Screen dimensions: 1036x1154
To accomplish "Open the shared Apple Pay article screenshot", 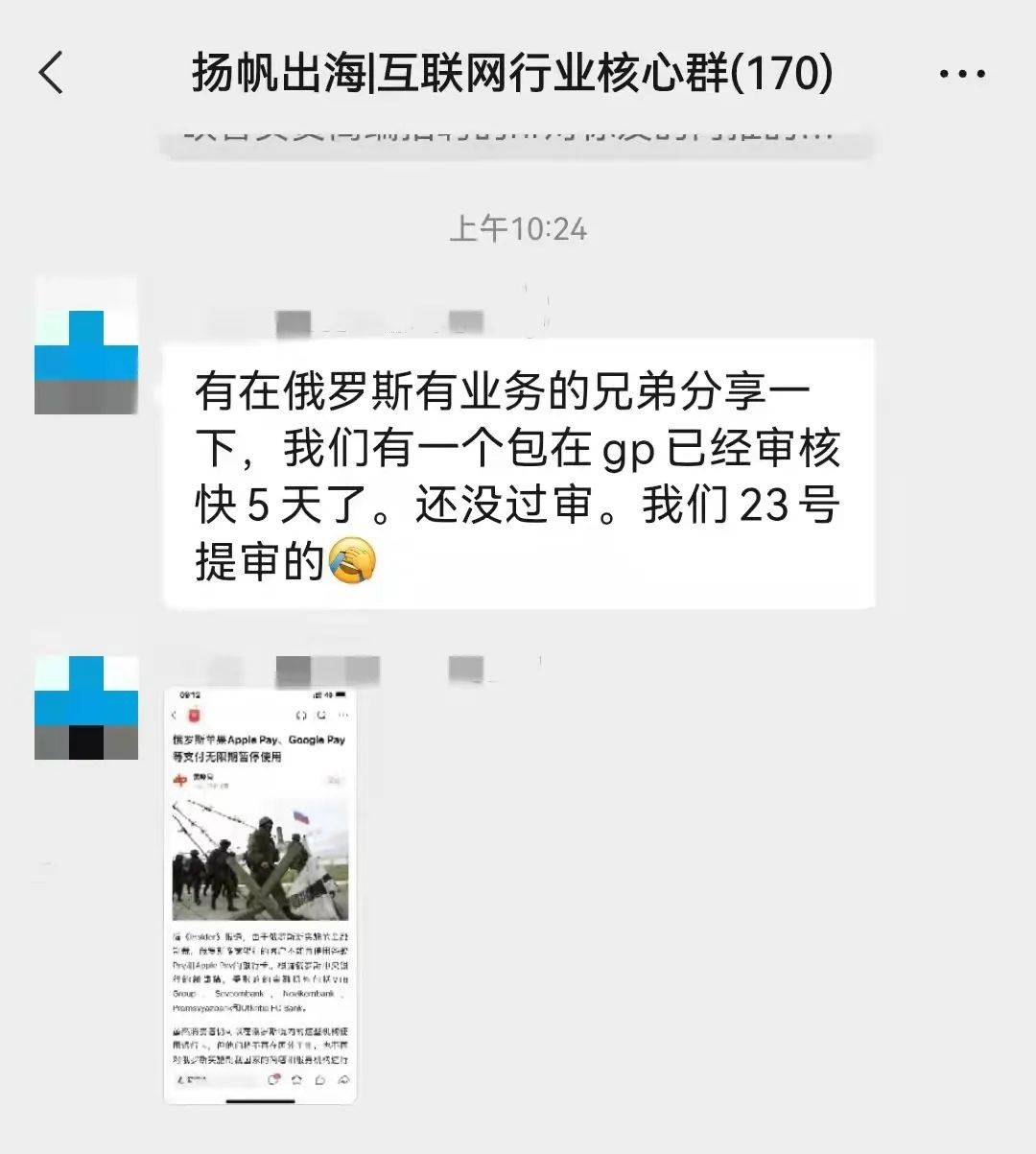I will coord(260,894).
